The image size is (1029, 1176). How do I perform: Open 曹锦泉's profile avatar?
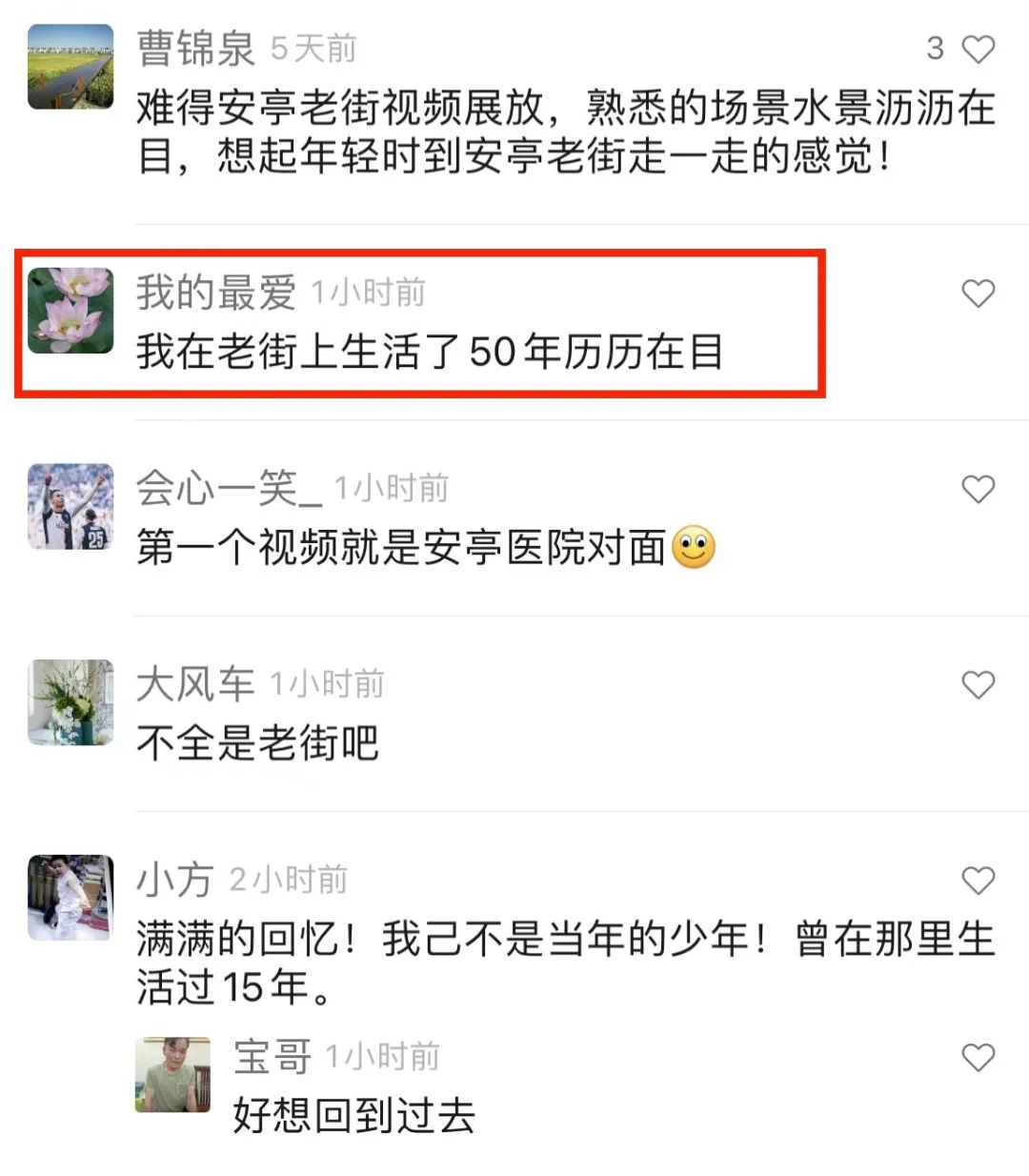[x=71, y=67]
